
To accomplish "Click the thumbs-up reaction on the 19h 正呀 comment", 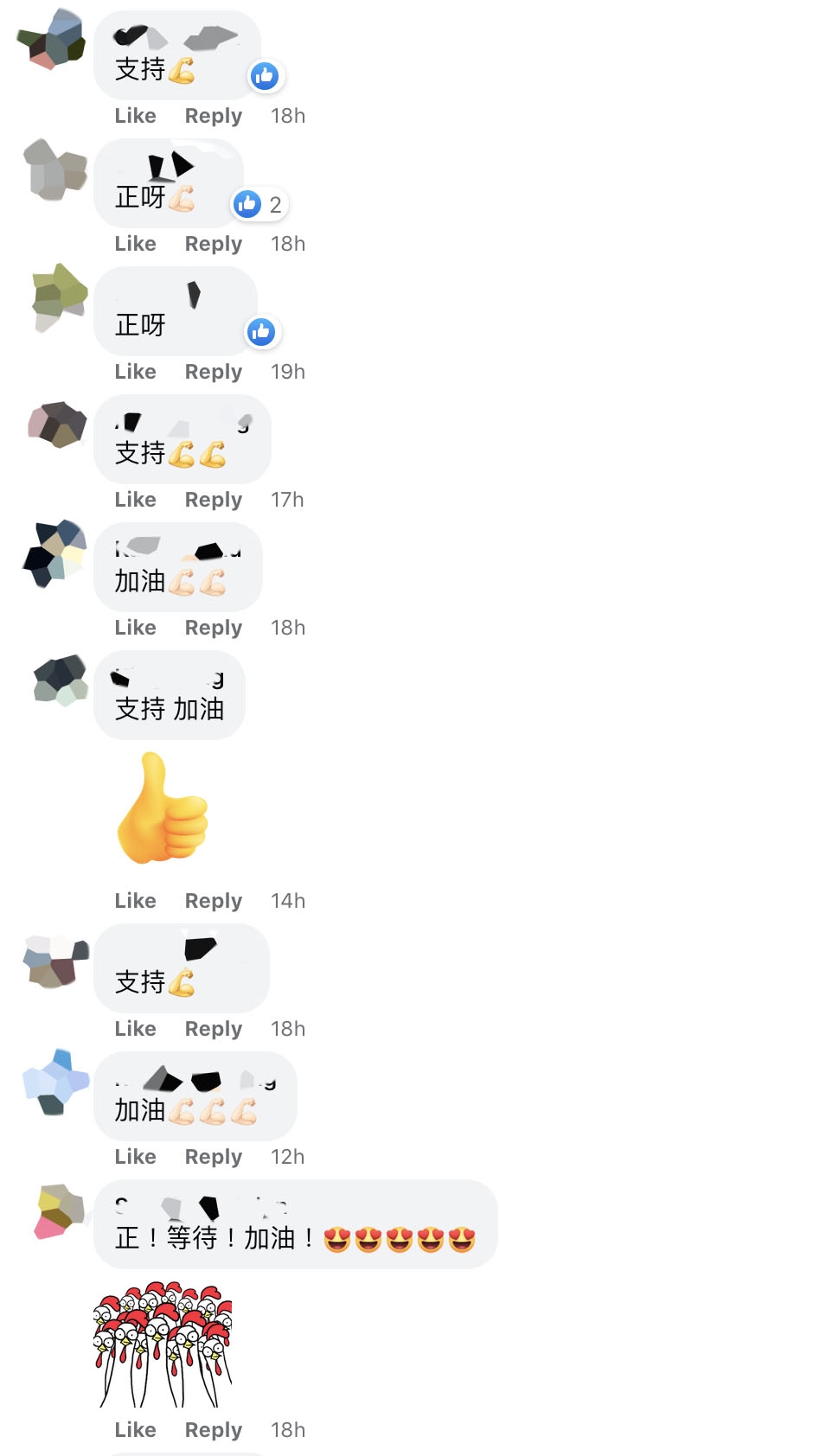I will click(x=262, y=332).
